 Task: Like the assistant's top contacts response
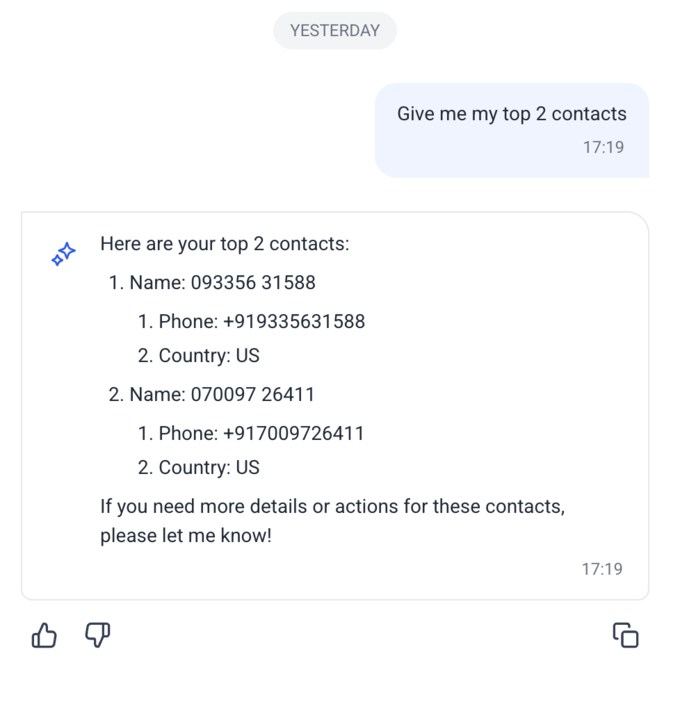pos(44,635)
